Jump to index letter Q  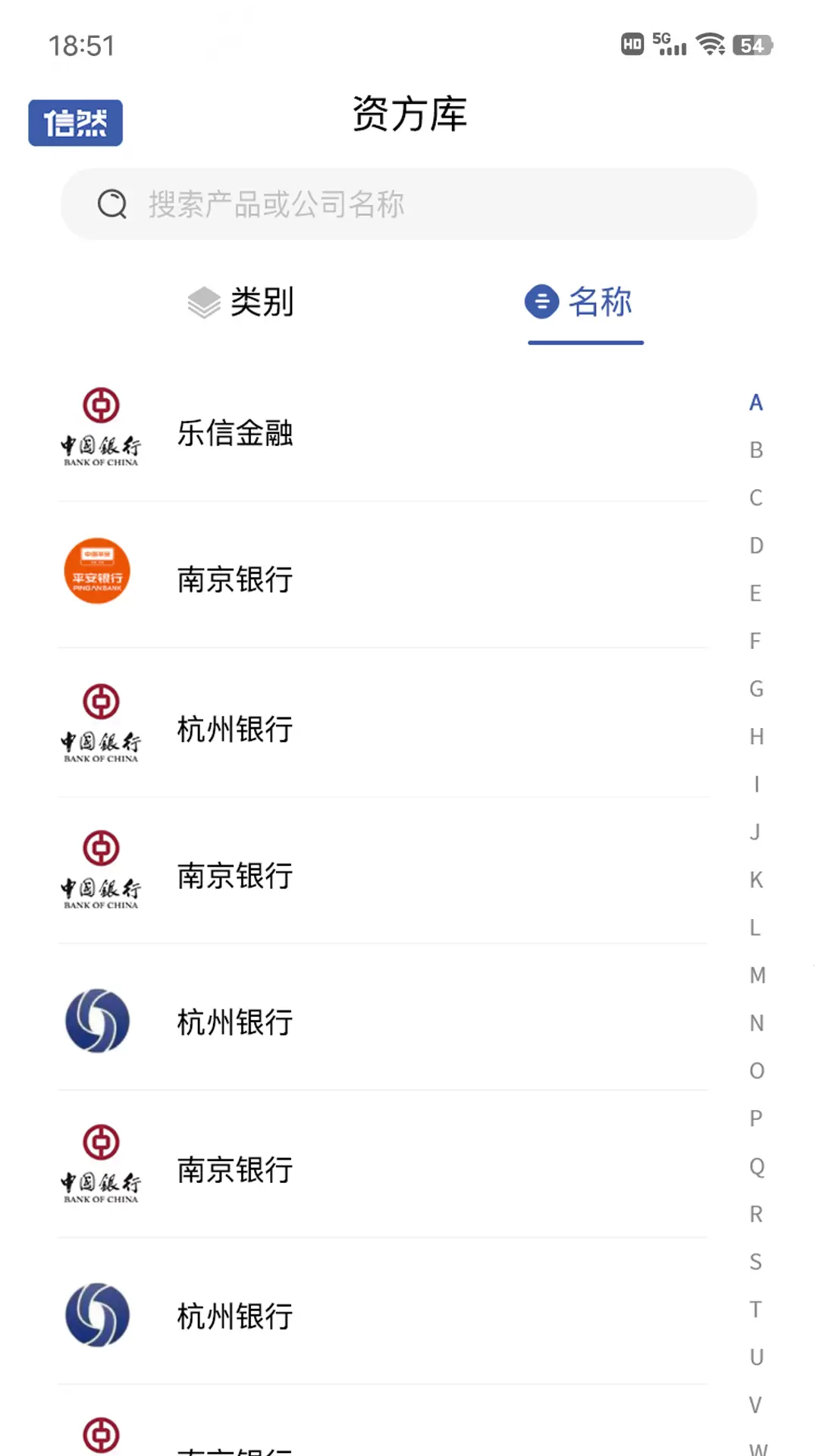(x=756, y=1166)
